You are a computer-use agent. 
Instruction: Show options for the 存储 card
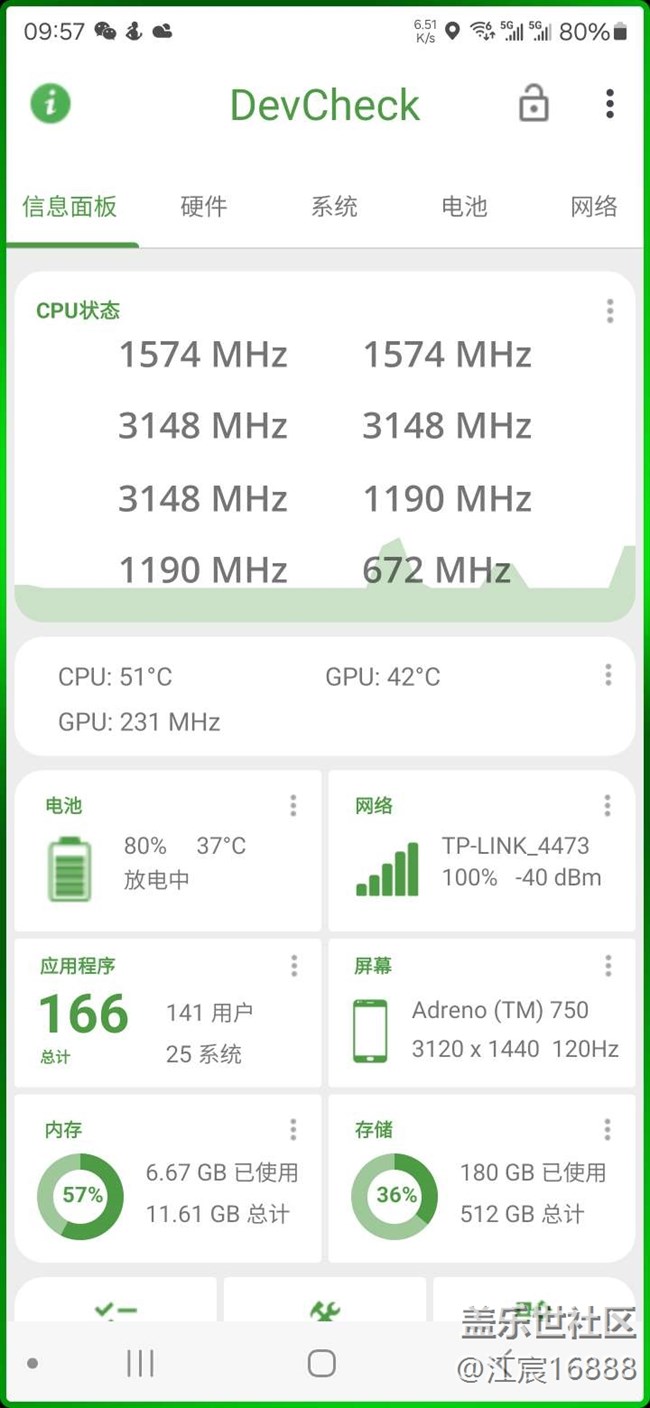[607, 1130]
